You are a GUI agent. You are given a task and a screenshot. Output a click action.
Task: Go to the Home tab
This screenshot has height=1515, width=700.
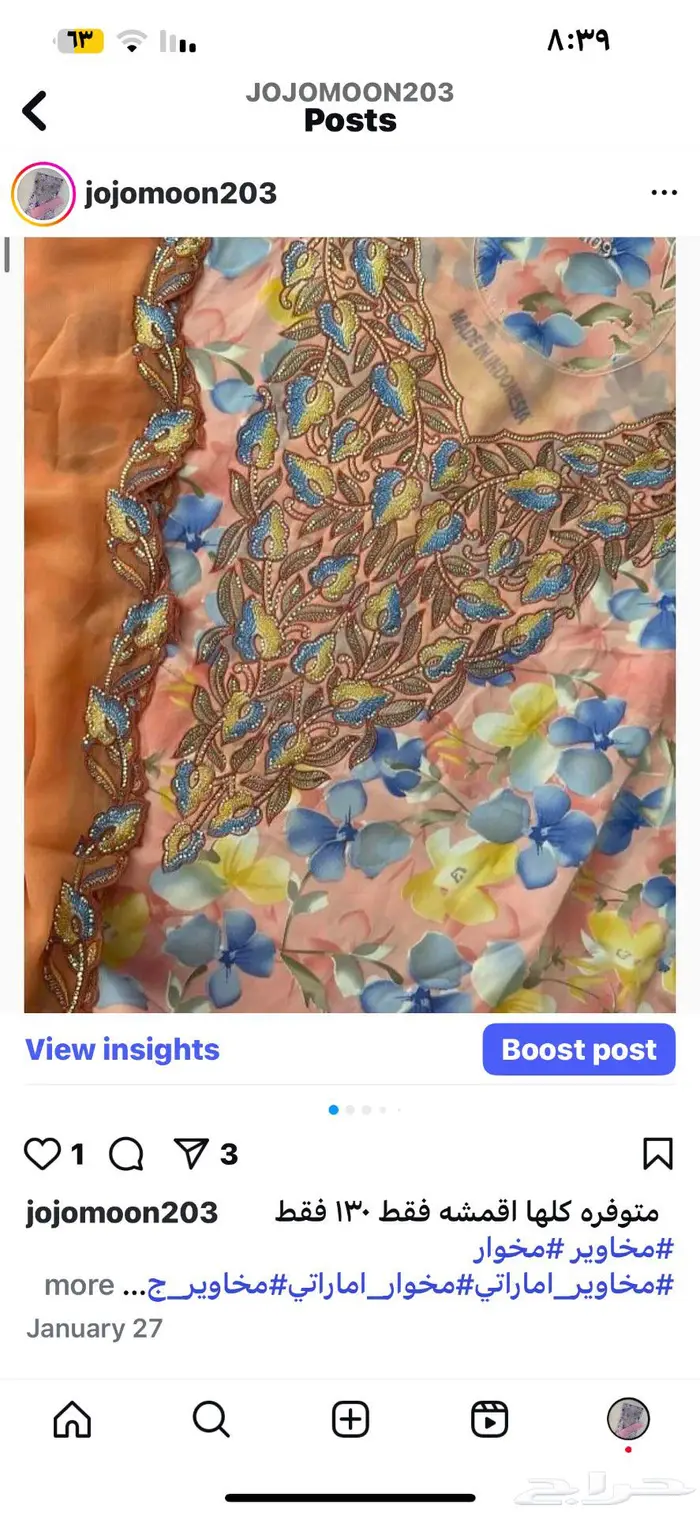pyautogui.click(x=71, y=1419)
